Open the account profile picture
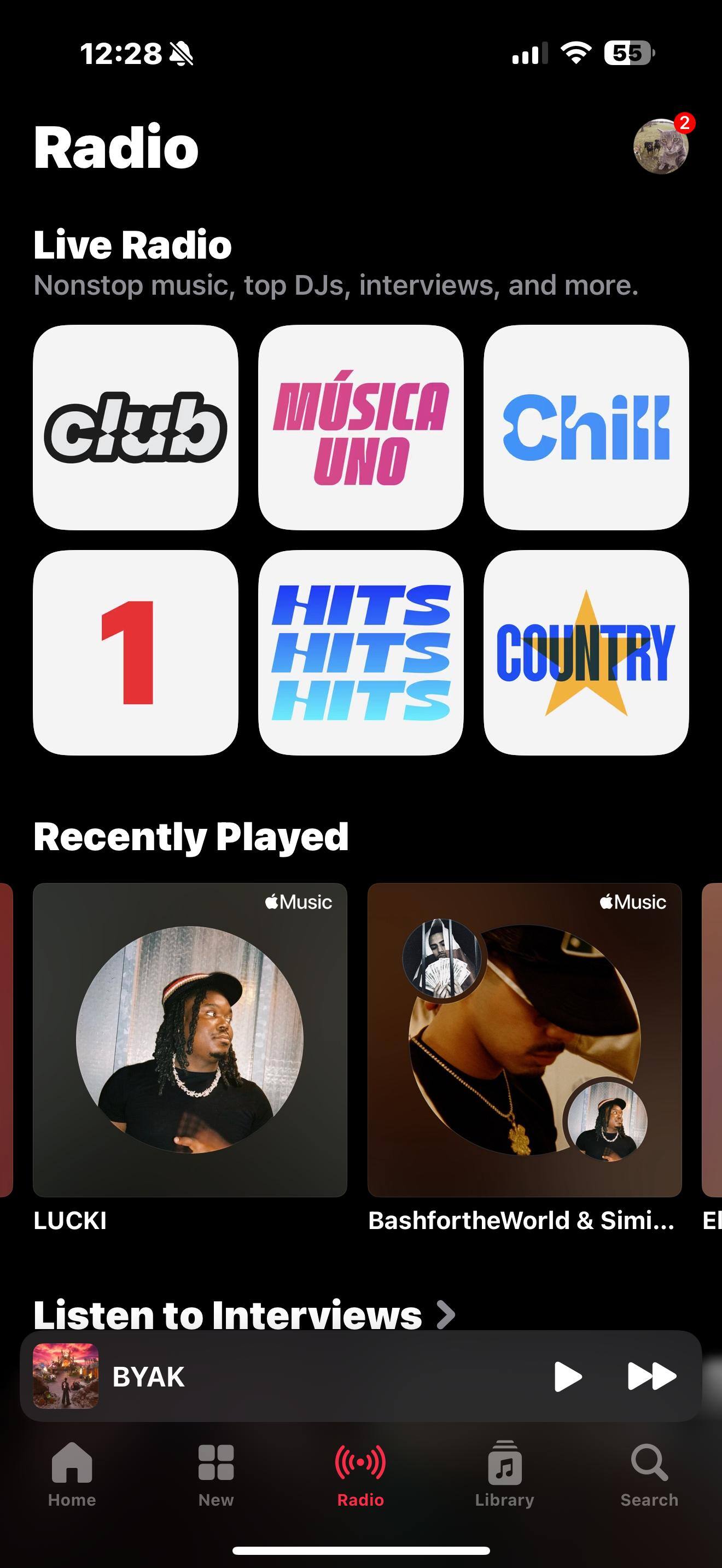Image resolution: width=722 pixels, height=1568 pixels. tap(661, 147)
